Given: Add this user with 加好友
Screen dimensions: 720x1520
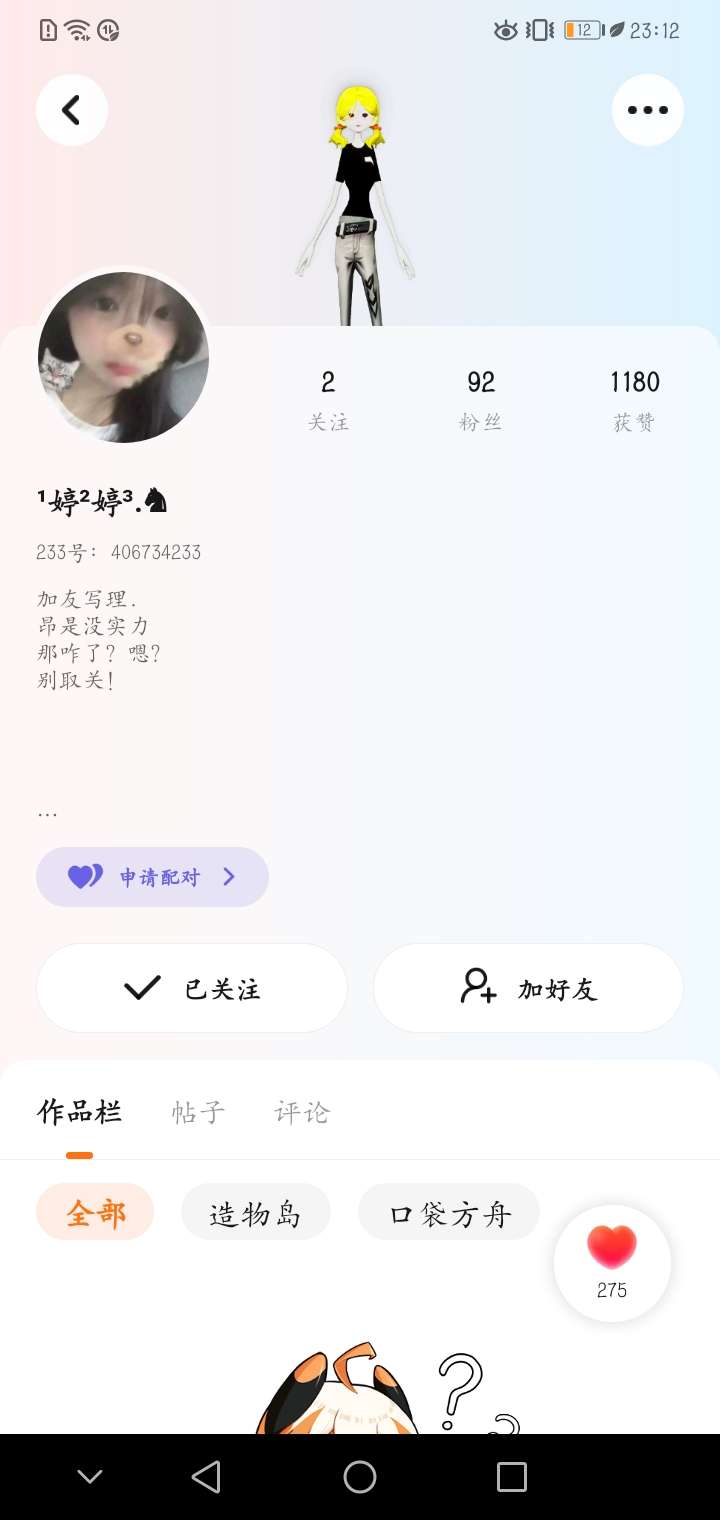Looking at the screenshot, I should point(528,988).
